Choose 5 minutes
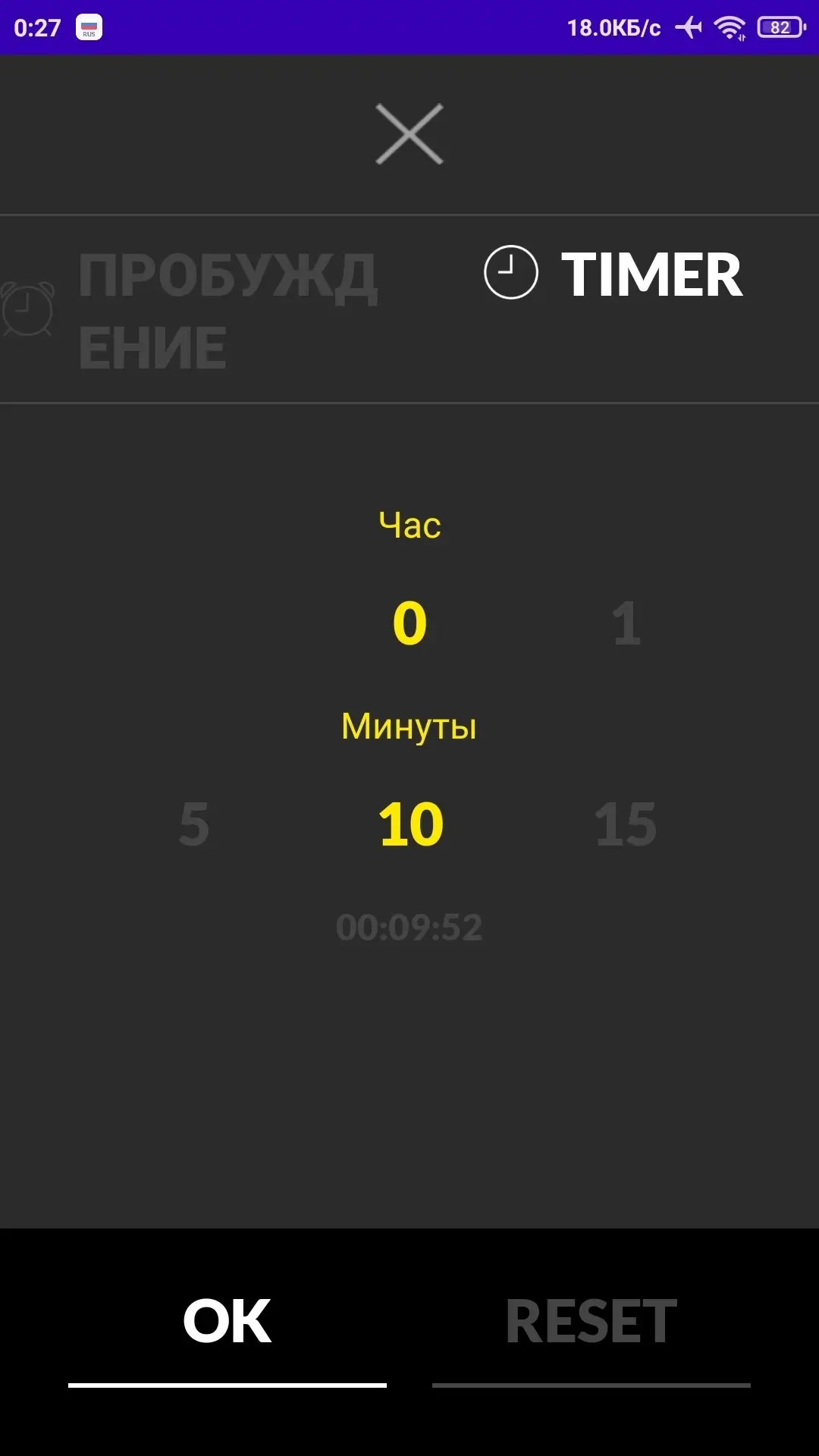The width and height of the screenshot is (819, 1456). pos(194,824)
